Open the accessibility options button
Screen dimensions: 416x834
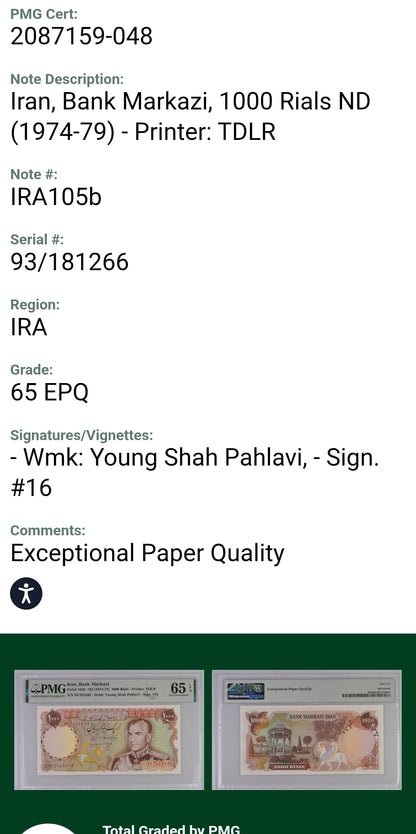click(26, 594)
